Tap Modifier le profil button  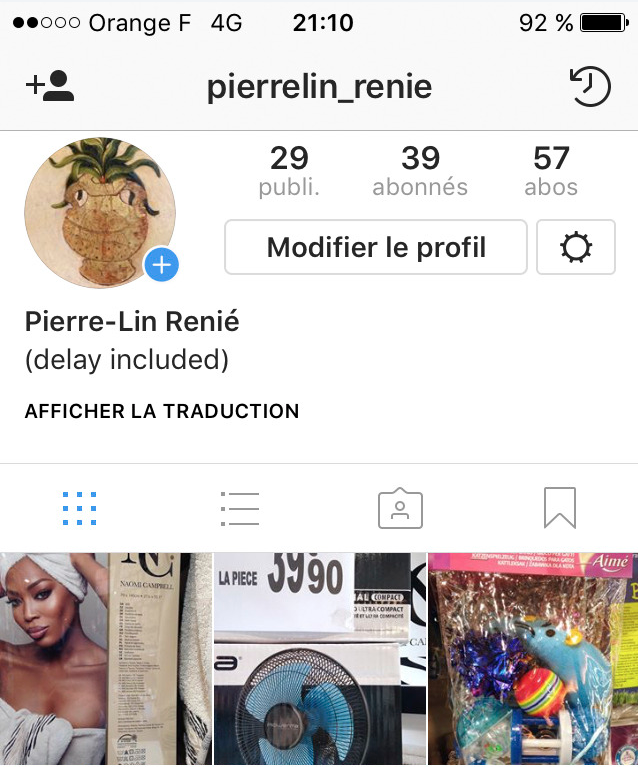(x=376, y=247)
